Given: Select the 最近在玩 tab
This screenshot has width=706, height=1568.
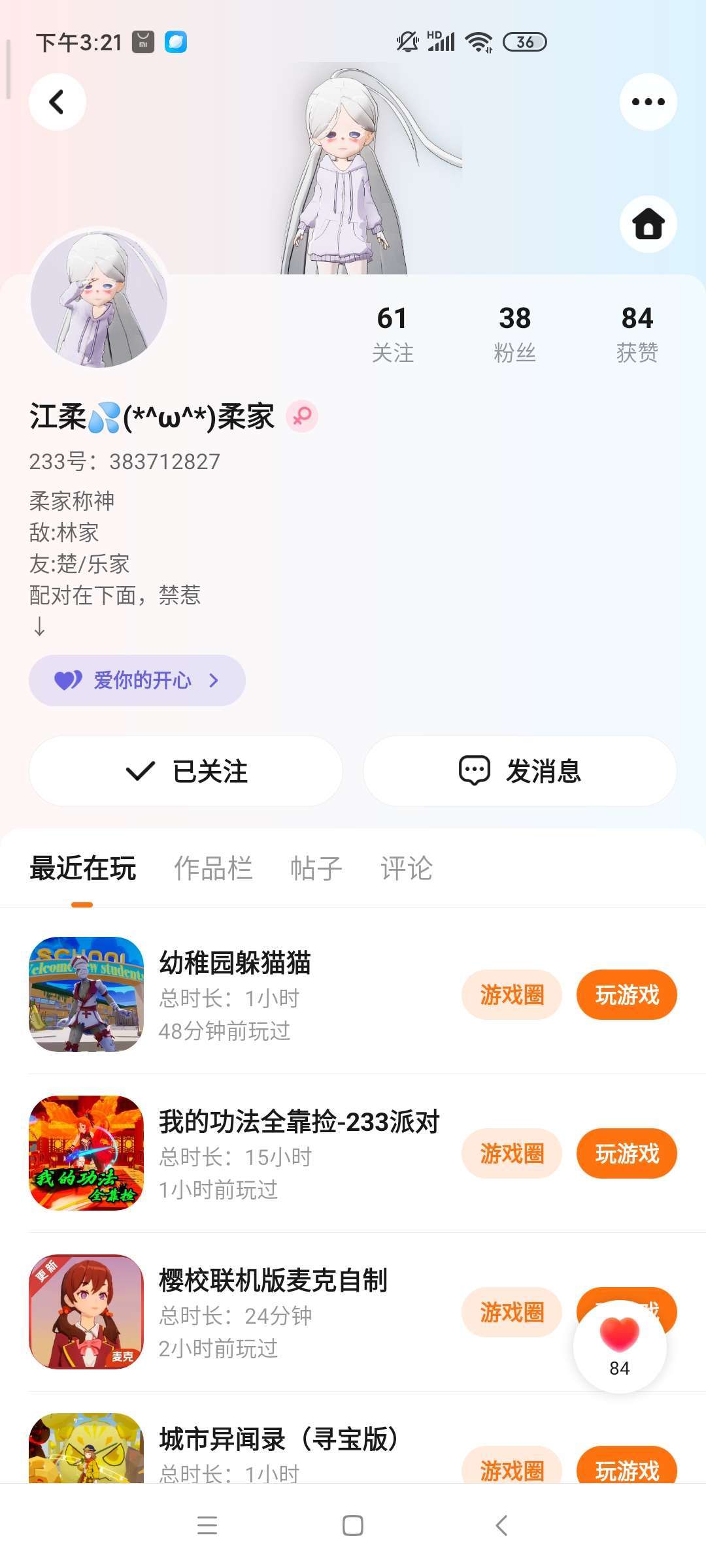Looking at the screenshot, I should coord(82,868).
